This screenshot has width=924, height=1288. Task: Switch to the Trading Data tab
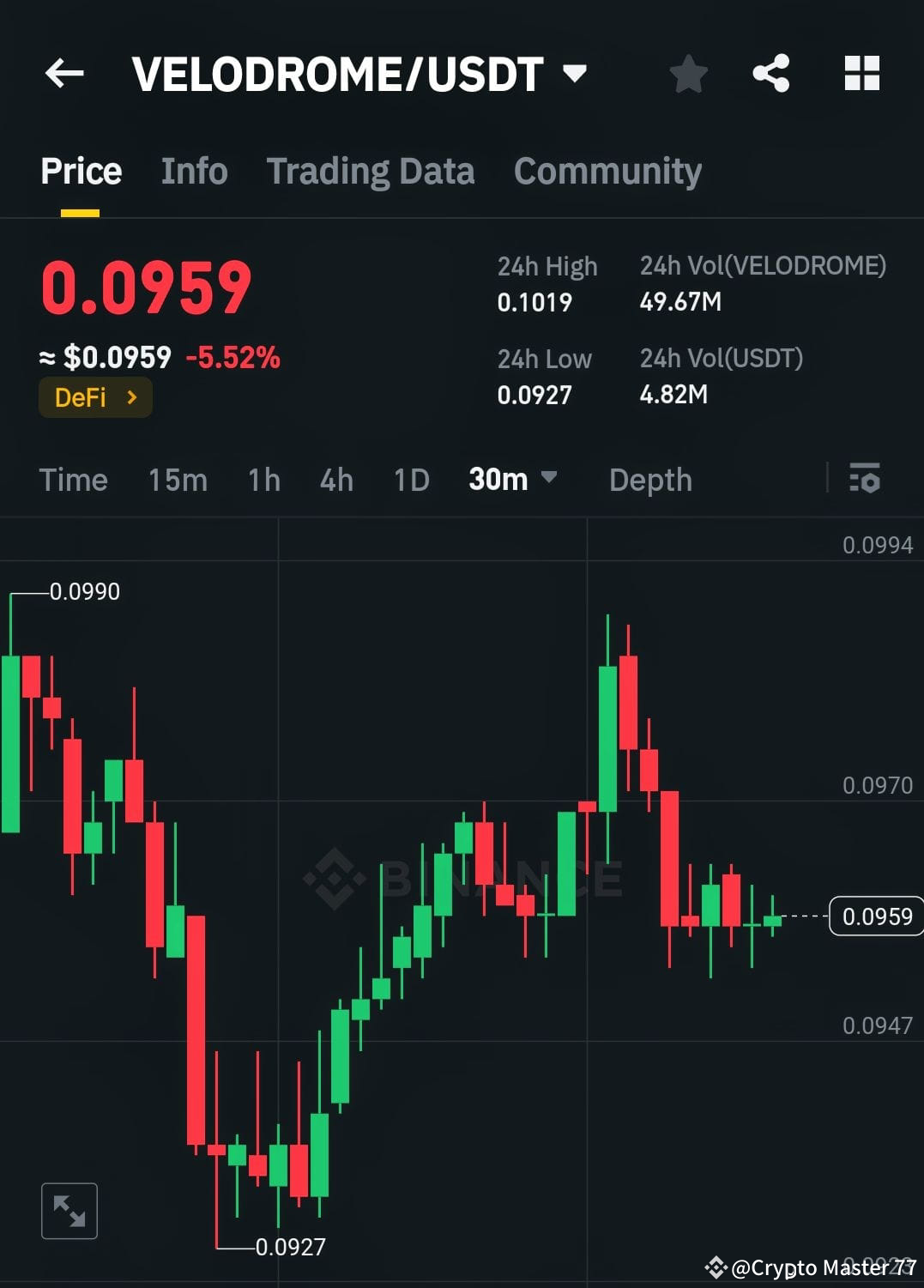click(371, 171)
